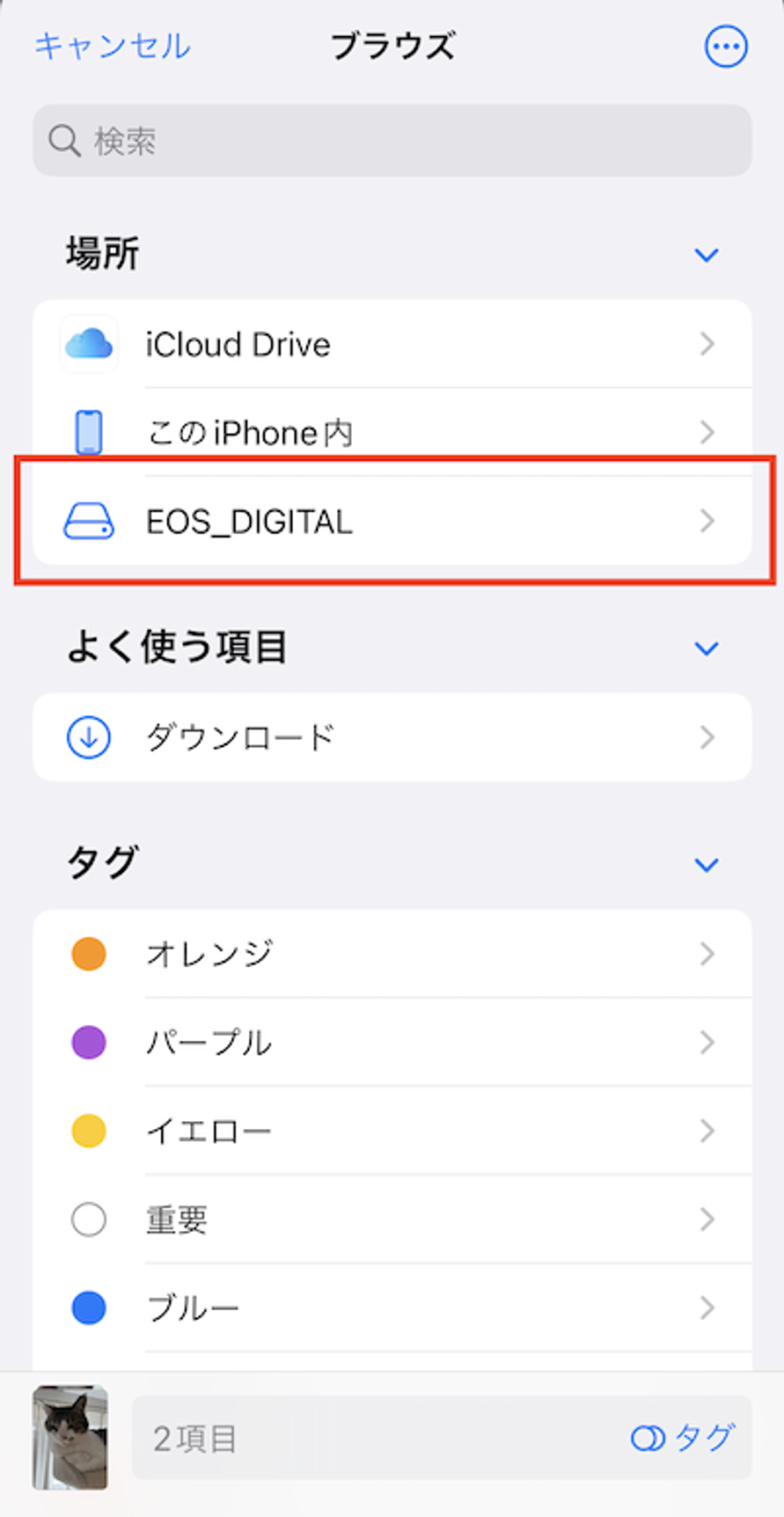Select the パープル tag
This screenshot has height=1517, width=784.
coord(392,1043)
